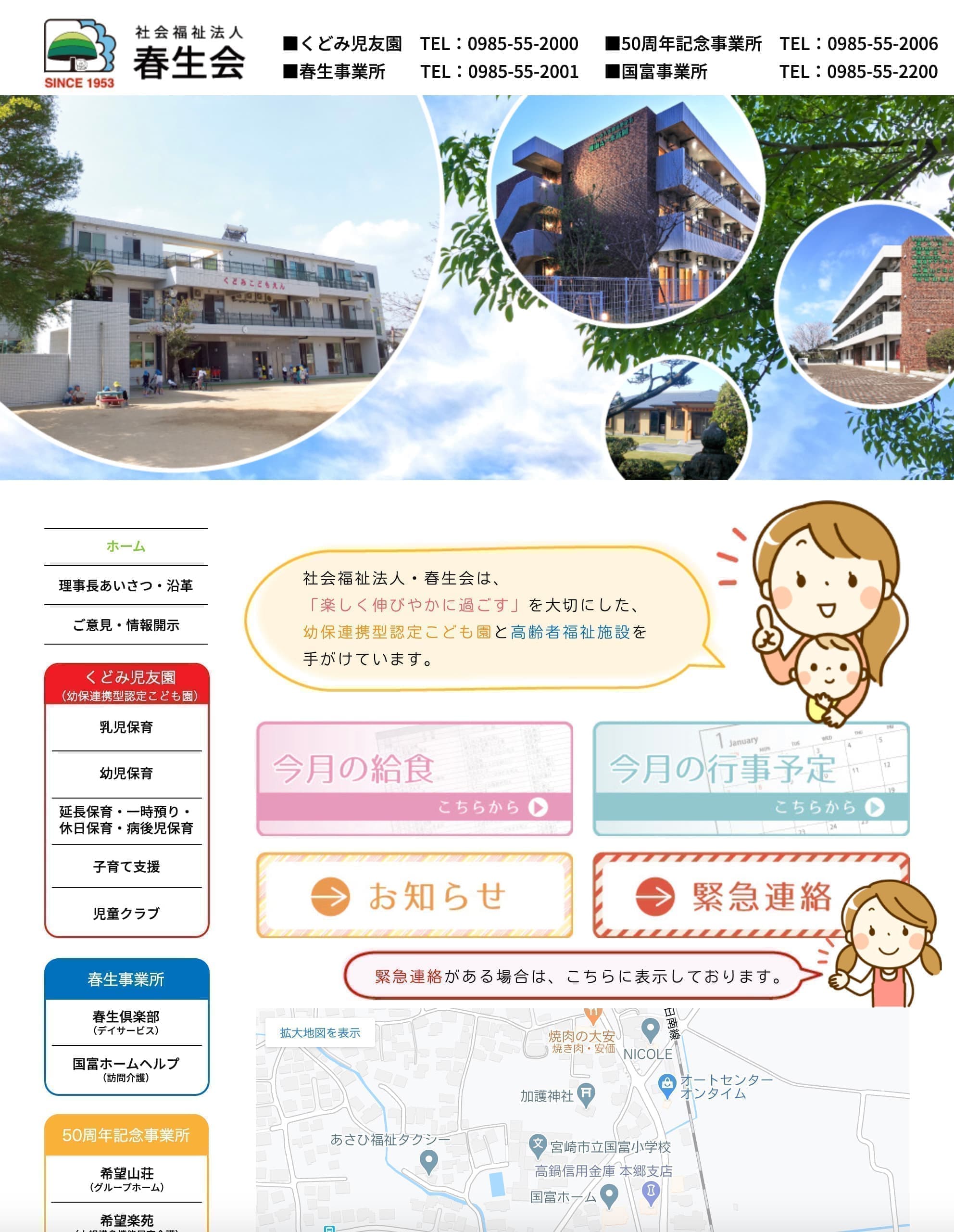
Task: Open 国富ホームヘルプ (訪問介護)
Action: [126, 1069]
